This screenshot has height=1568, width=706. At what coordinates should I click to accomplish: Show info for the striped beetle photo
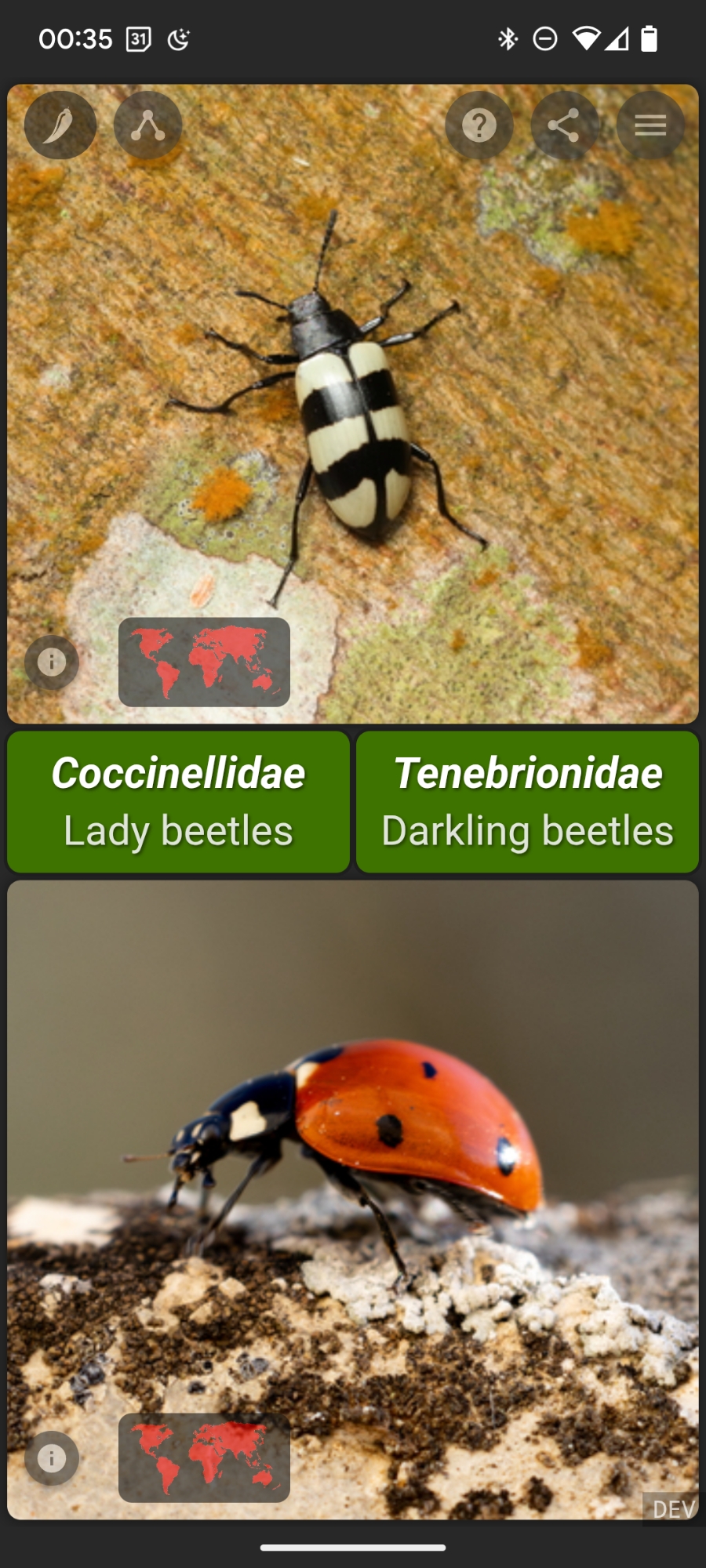52,662
